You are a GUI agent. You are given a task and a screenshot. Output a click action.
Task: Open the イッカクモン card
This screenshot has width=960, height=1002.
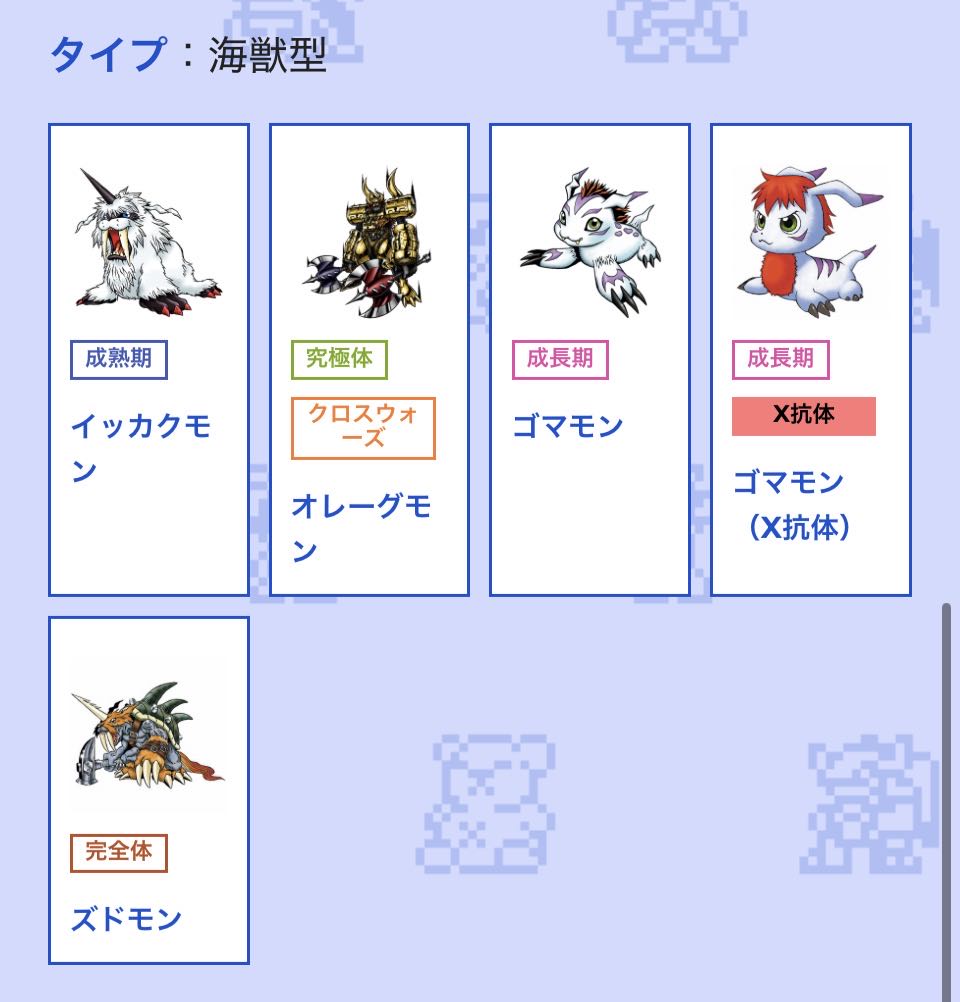pos(148,360)
